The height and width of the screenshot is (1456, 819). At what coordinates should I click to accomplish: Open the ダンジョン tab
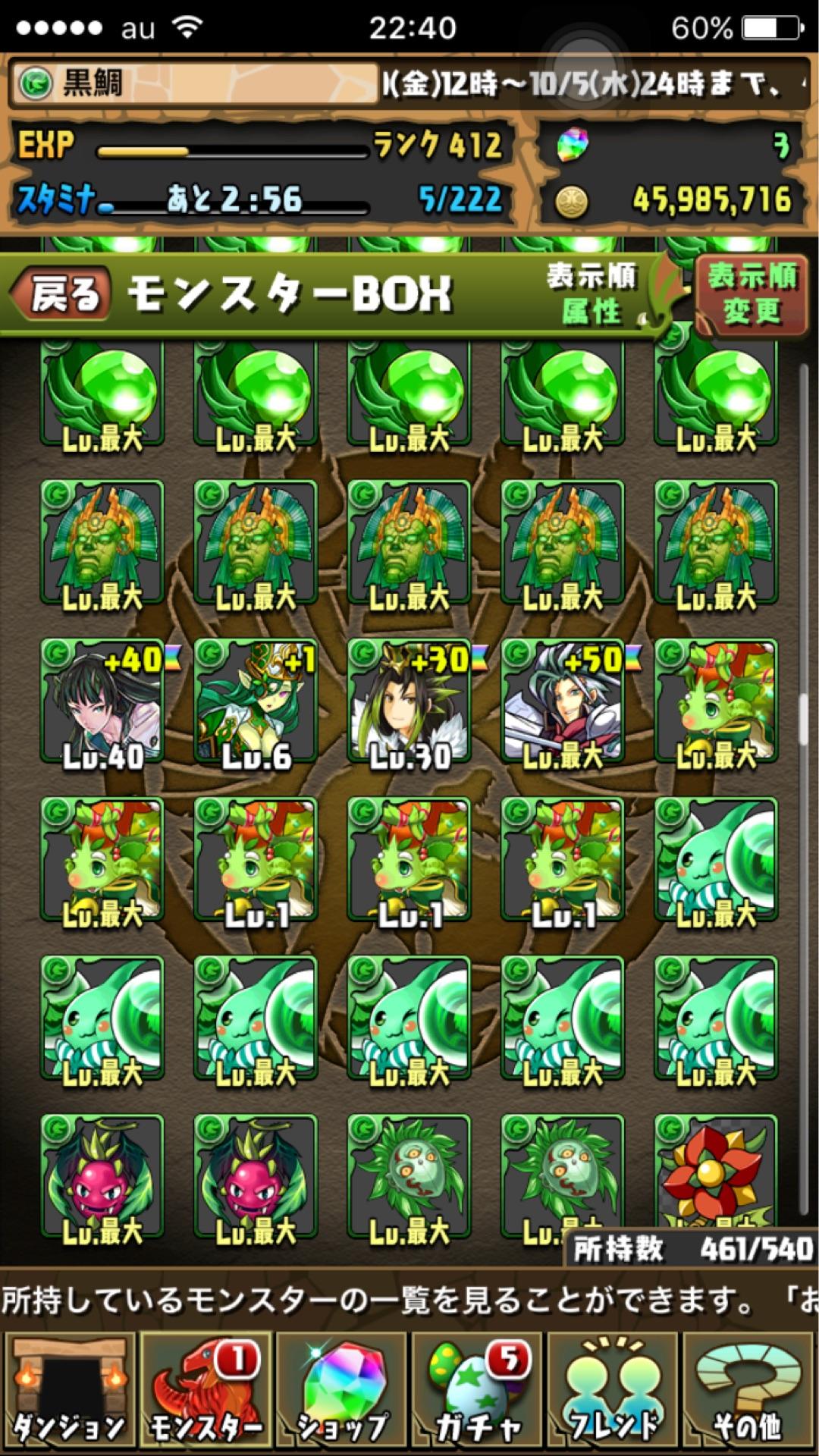click(70, 1391)
